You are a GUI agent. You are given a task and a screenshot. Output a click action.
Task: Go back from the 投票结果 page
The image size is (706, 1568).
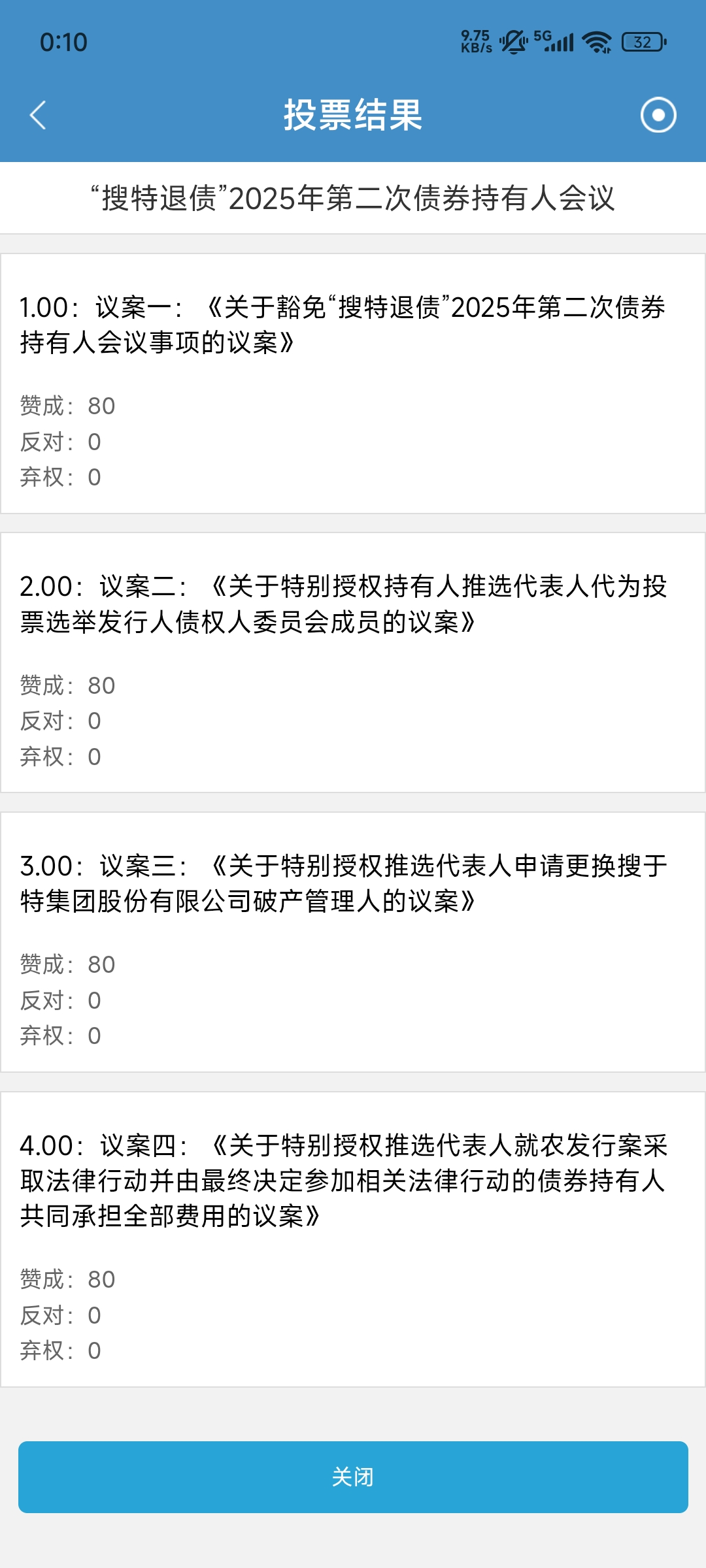click(x=38, y=115)
